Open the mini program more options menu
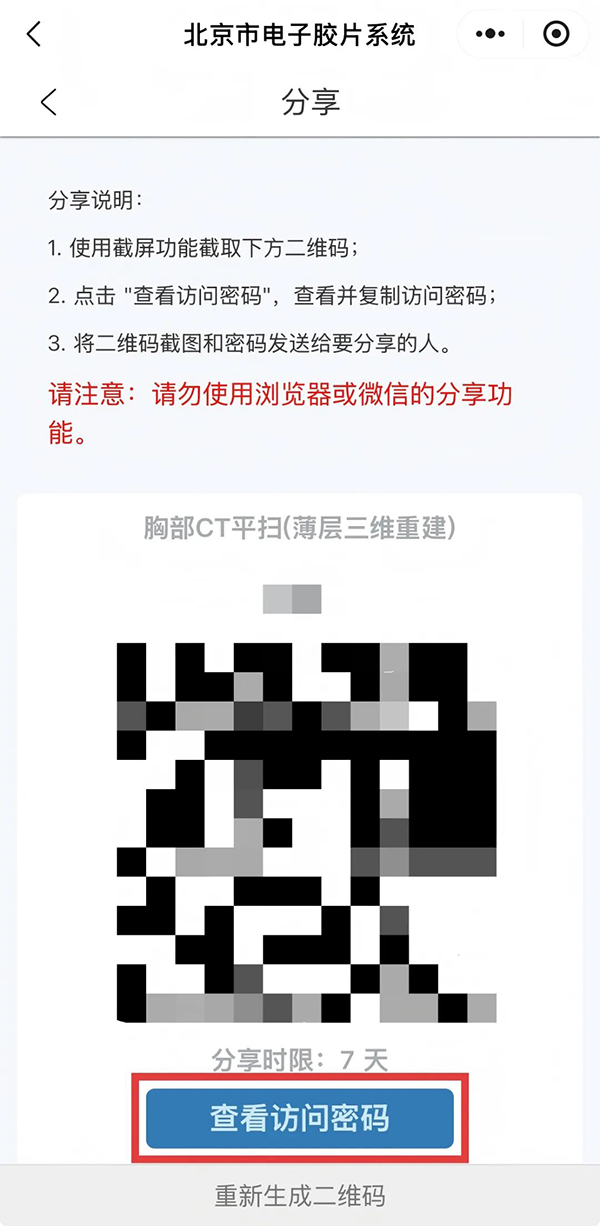 [x=490, y=35]
